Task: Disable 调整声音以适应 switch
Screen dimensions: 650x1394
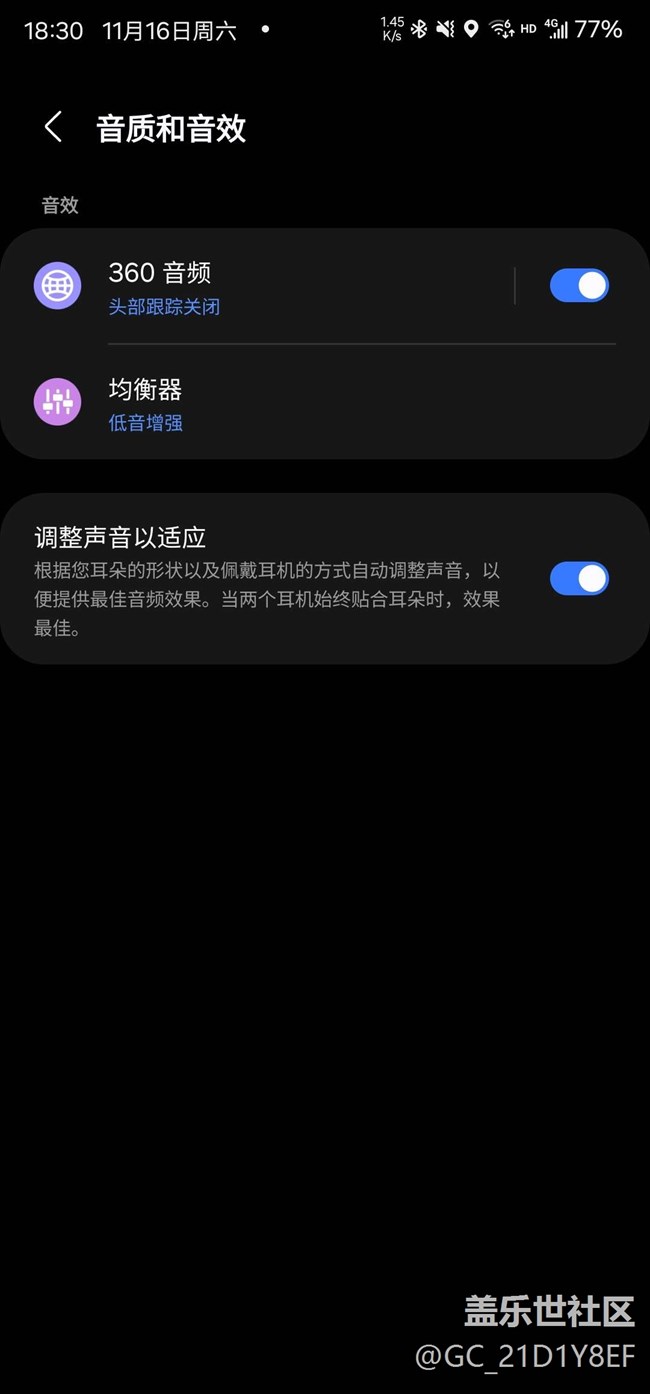Action: (578, 579)
